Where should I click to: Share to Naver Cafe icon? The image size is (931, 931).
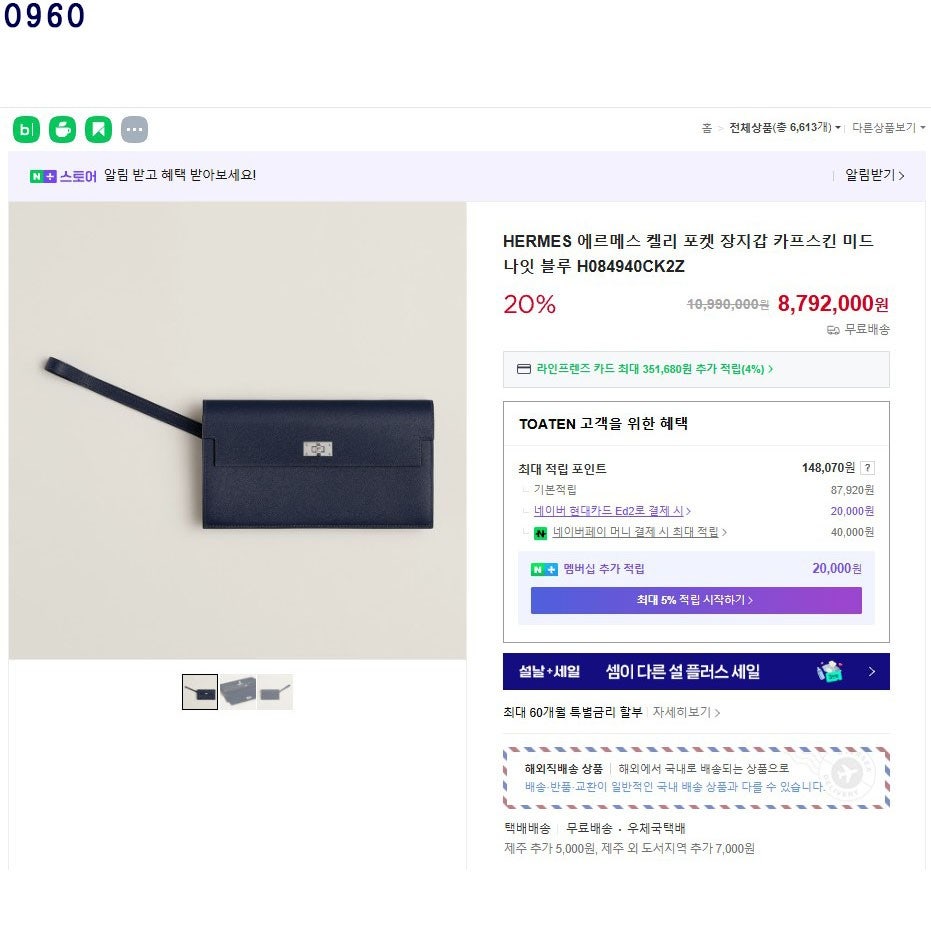click(x=62, y=129)
